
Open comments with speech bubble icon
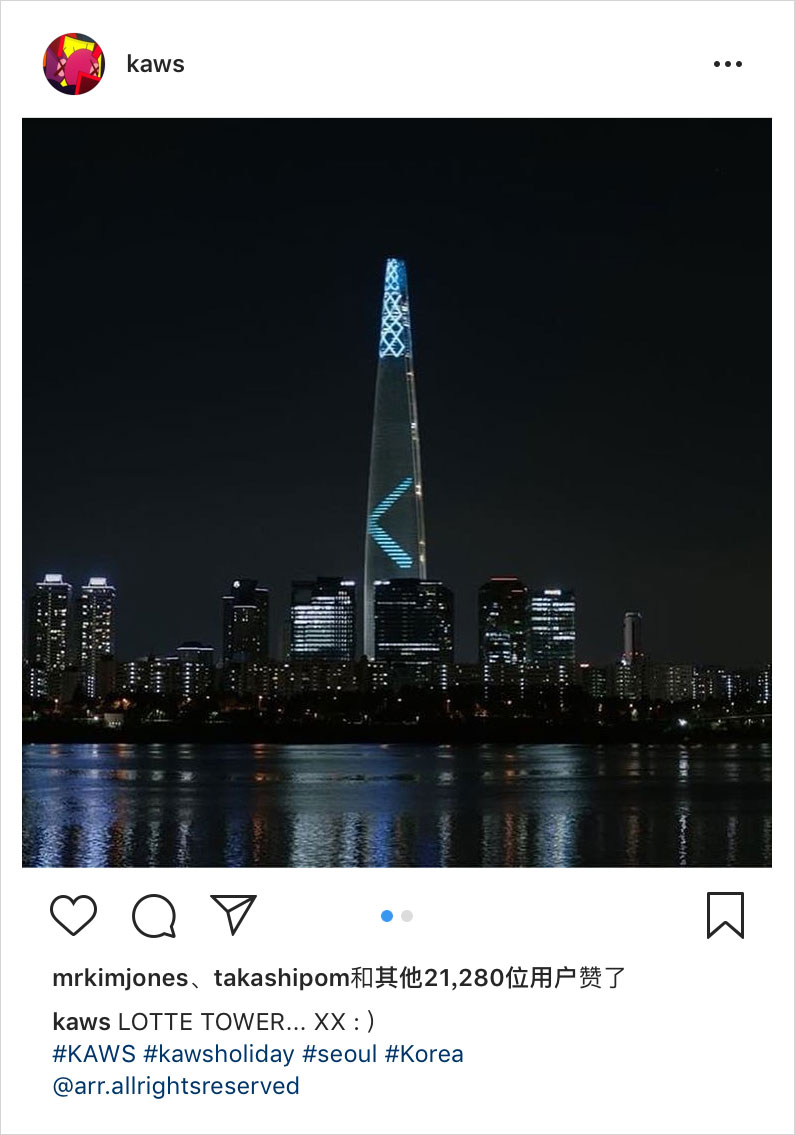point(154,915)
